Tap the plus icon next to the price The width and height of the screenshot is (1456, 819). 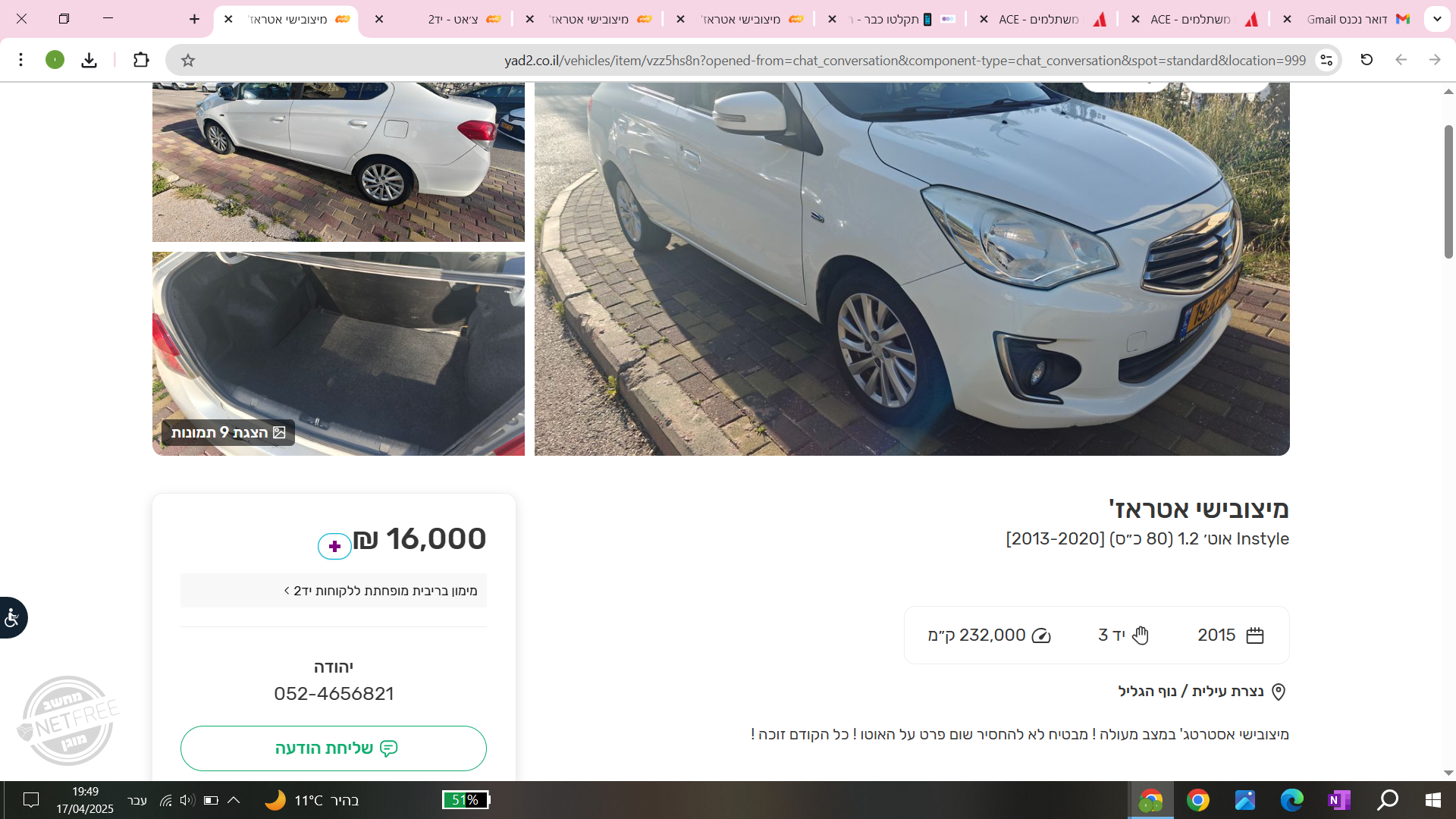point(334,546)
